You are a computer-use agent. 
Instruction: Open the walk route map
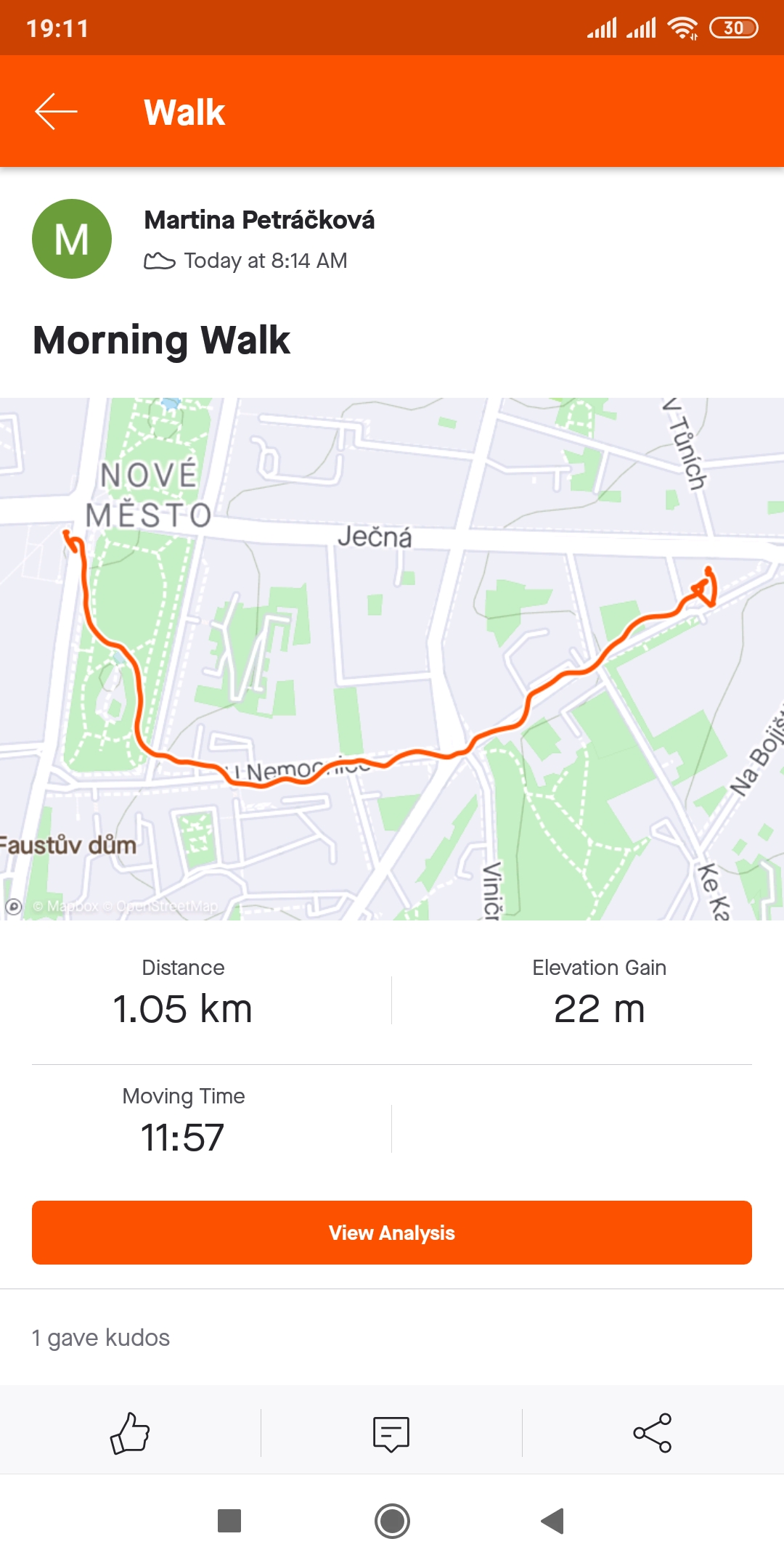[392, 658]
